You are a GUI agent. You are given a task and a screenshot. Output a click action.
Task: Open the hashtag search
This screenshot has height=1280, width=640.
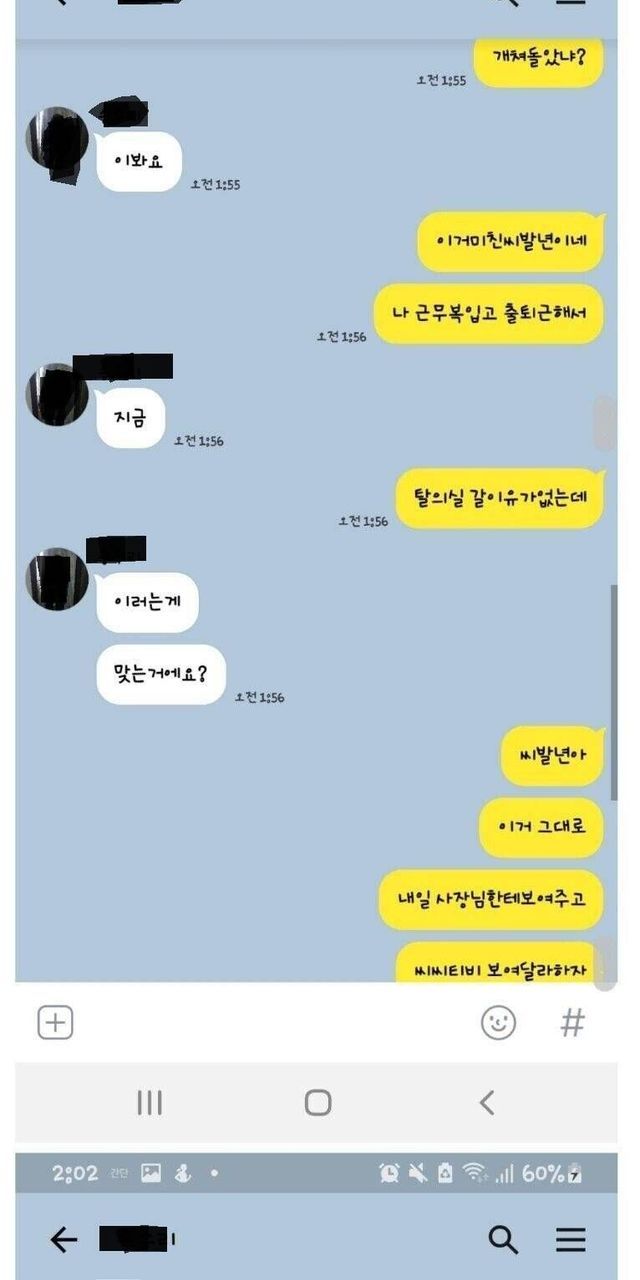pos(572,1022)
